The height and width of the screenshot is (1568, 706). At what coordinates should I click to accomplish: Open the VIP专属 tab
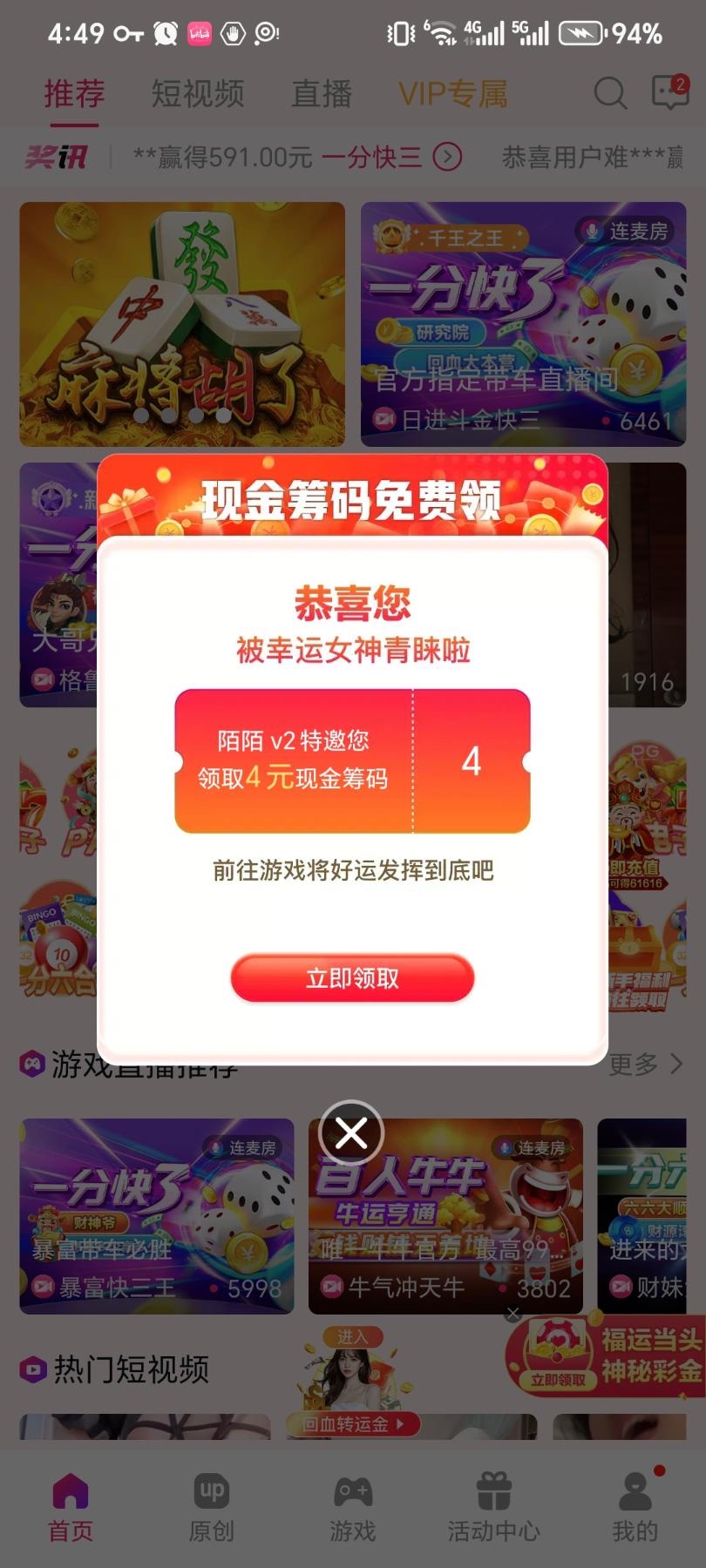(453, 93)
